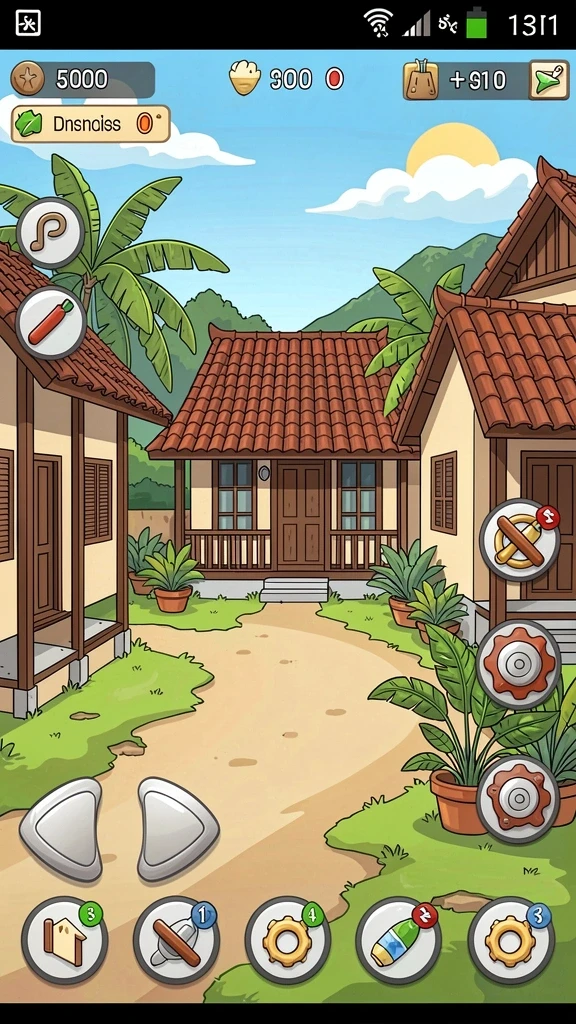This screenshot has width=576, height=1024.
Task: Select the bottle item with red badge
Action: point(399,940)
